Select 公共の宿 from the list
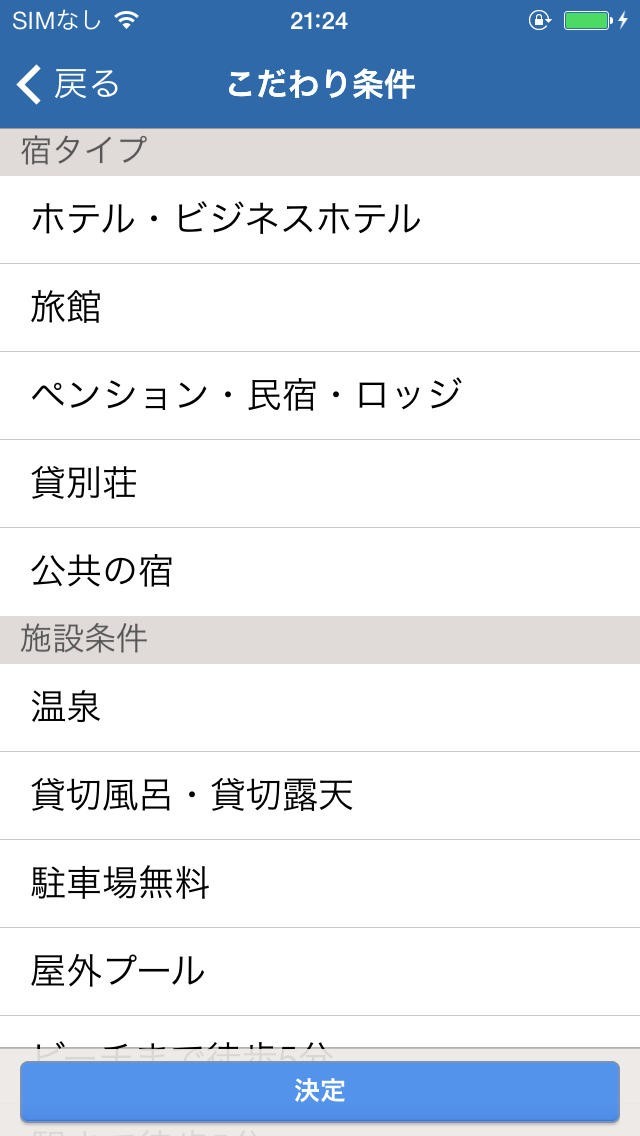The image size is (640, 1136). (320, 572)
